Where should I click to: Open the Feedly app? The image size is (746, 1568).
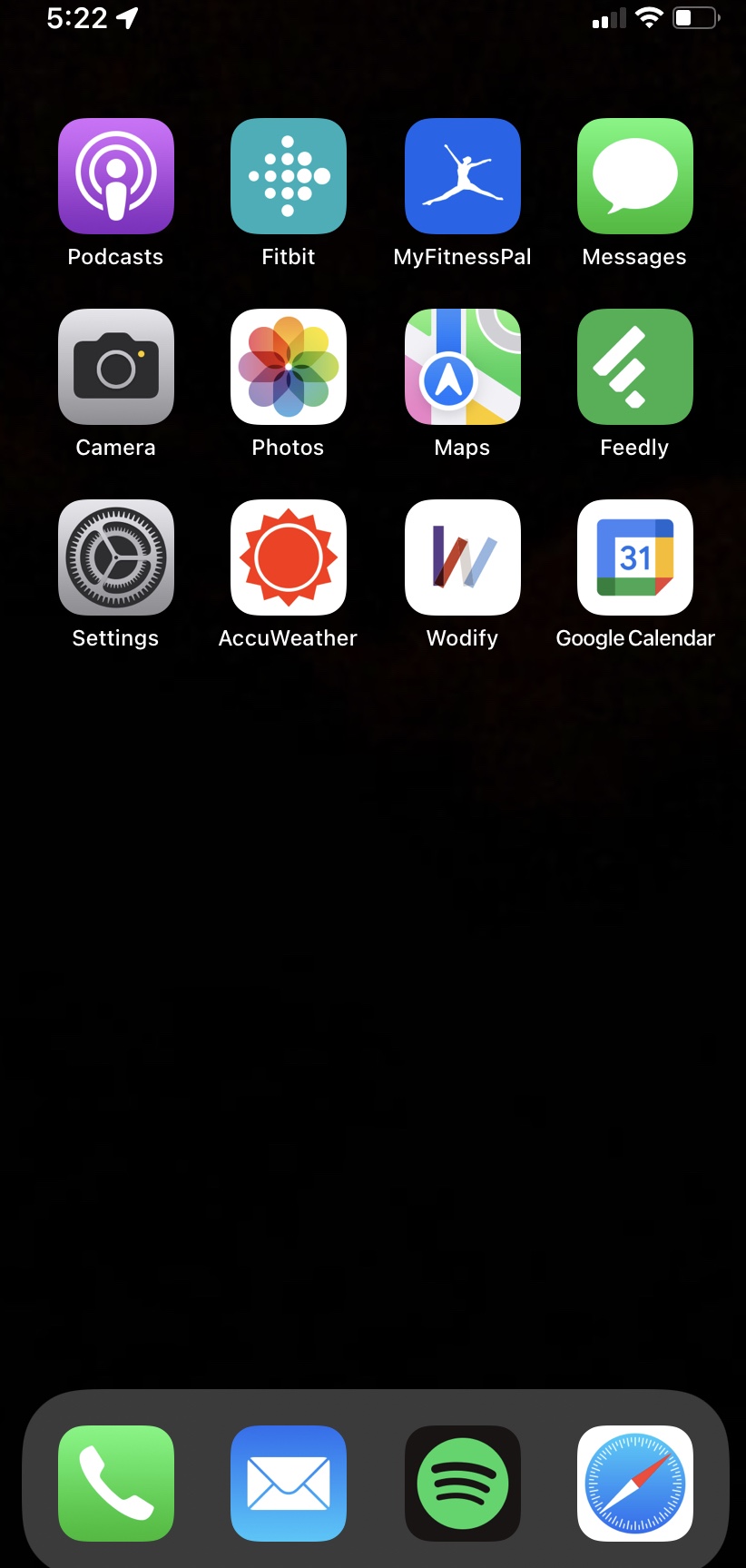(635, 367)
